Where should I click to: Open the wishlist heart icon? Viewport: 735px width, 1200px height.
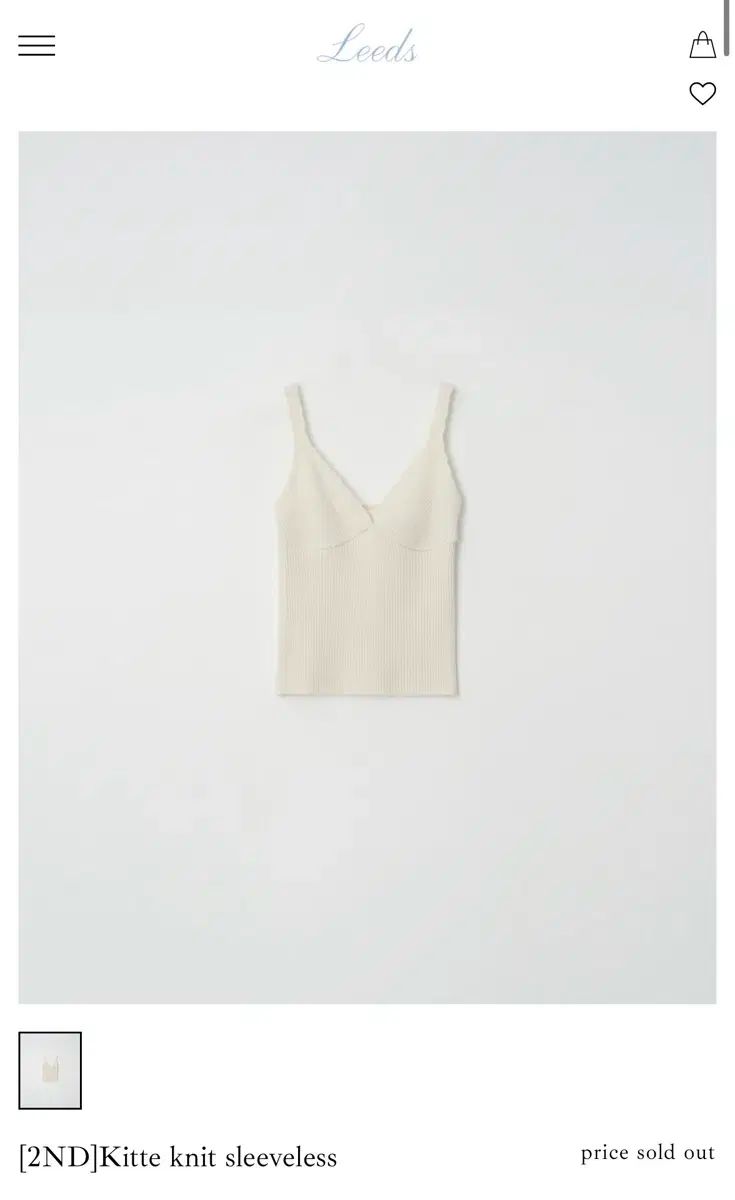(703, 94)
